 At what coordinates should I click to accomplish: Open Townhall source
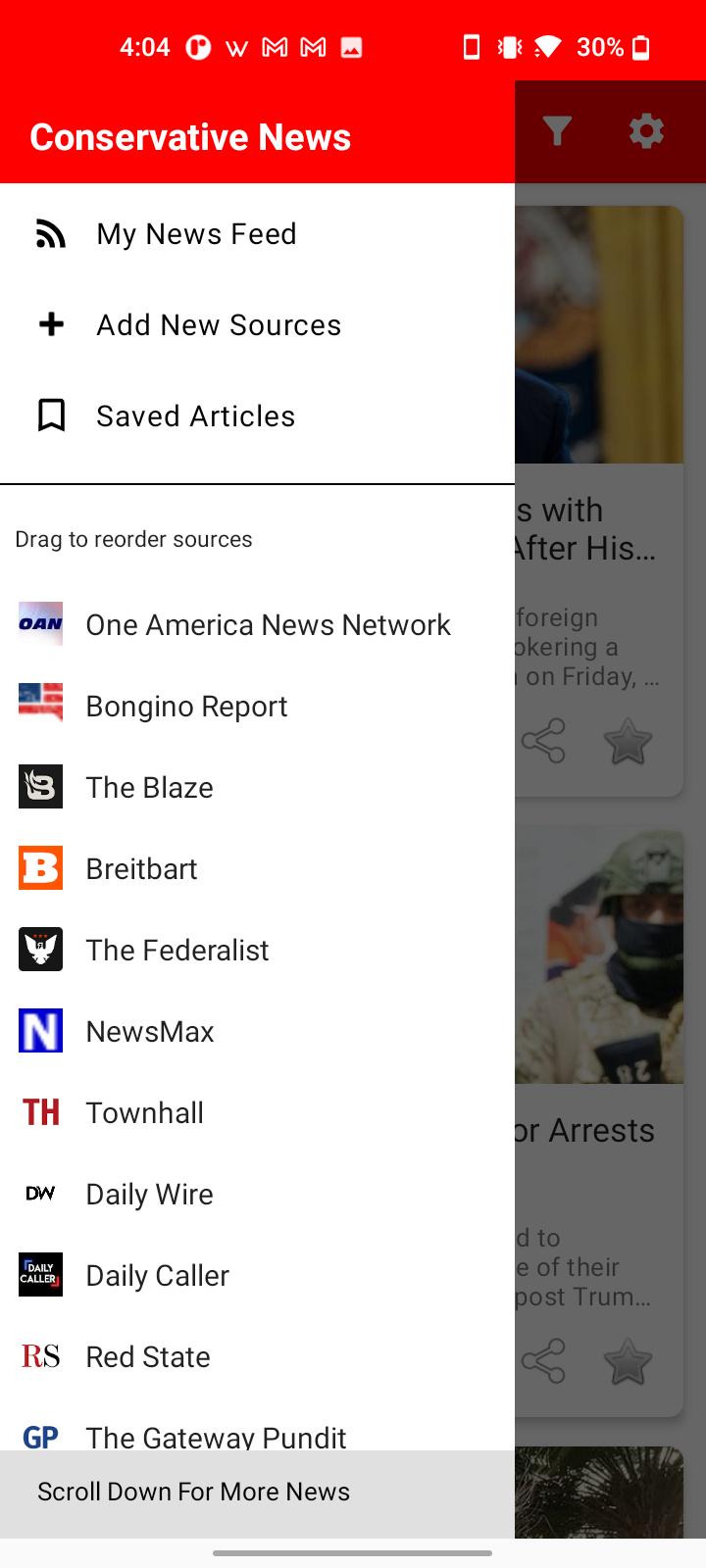pos(144,1113)
